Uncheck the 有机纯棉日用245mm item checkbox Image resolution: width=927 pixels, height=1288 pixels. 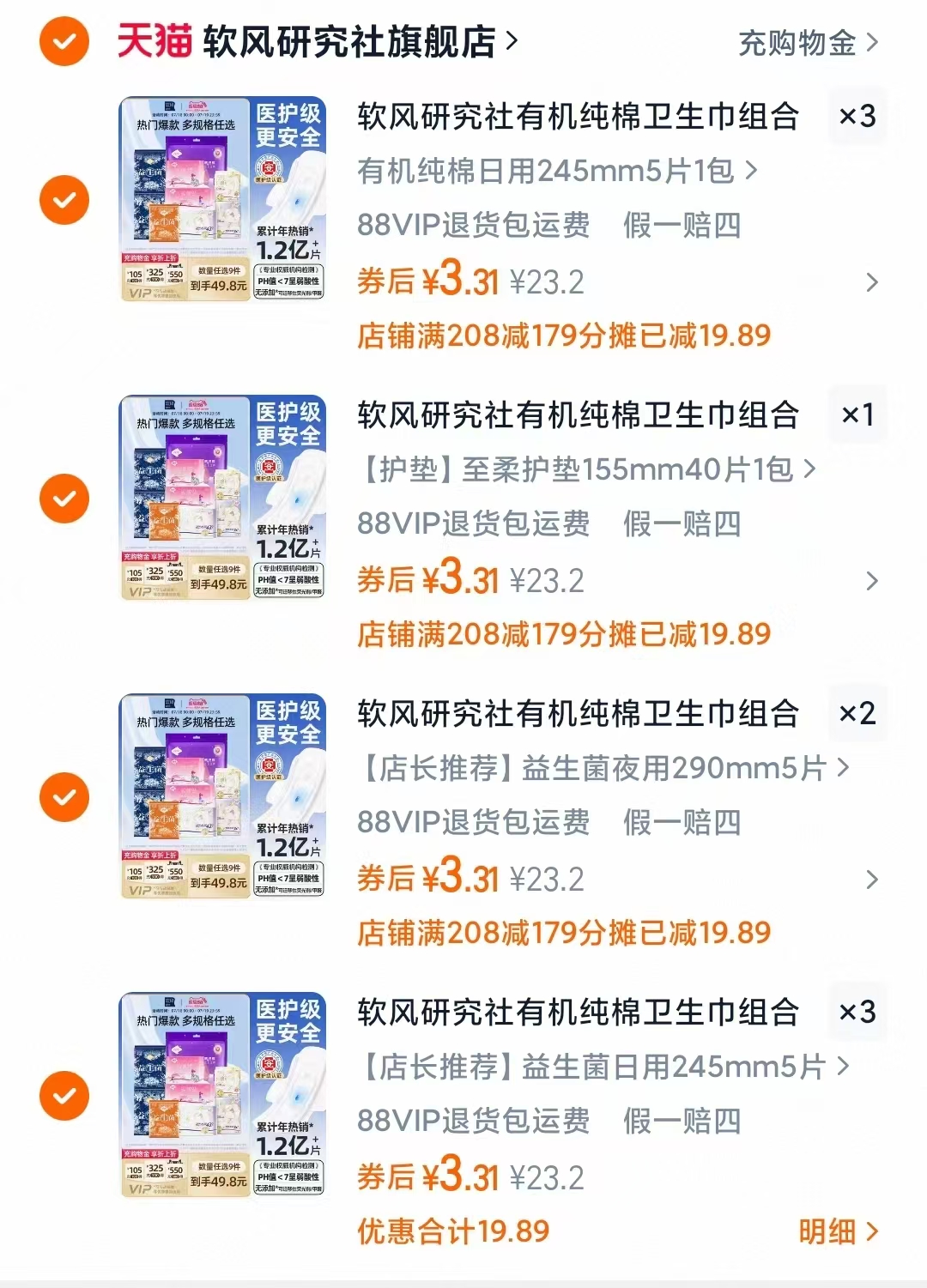63,197
